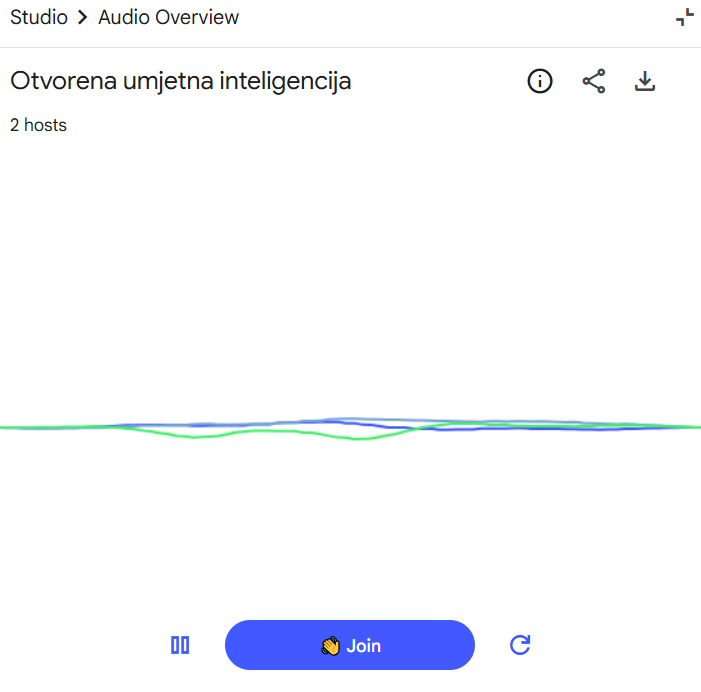The image size is (701, 692).
Task: Restart the audio overview
Action: (x=520, y=645)
